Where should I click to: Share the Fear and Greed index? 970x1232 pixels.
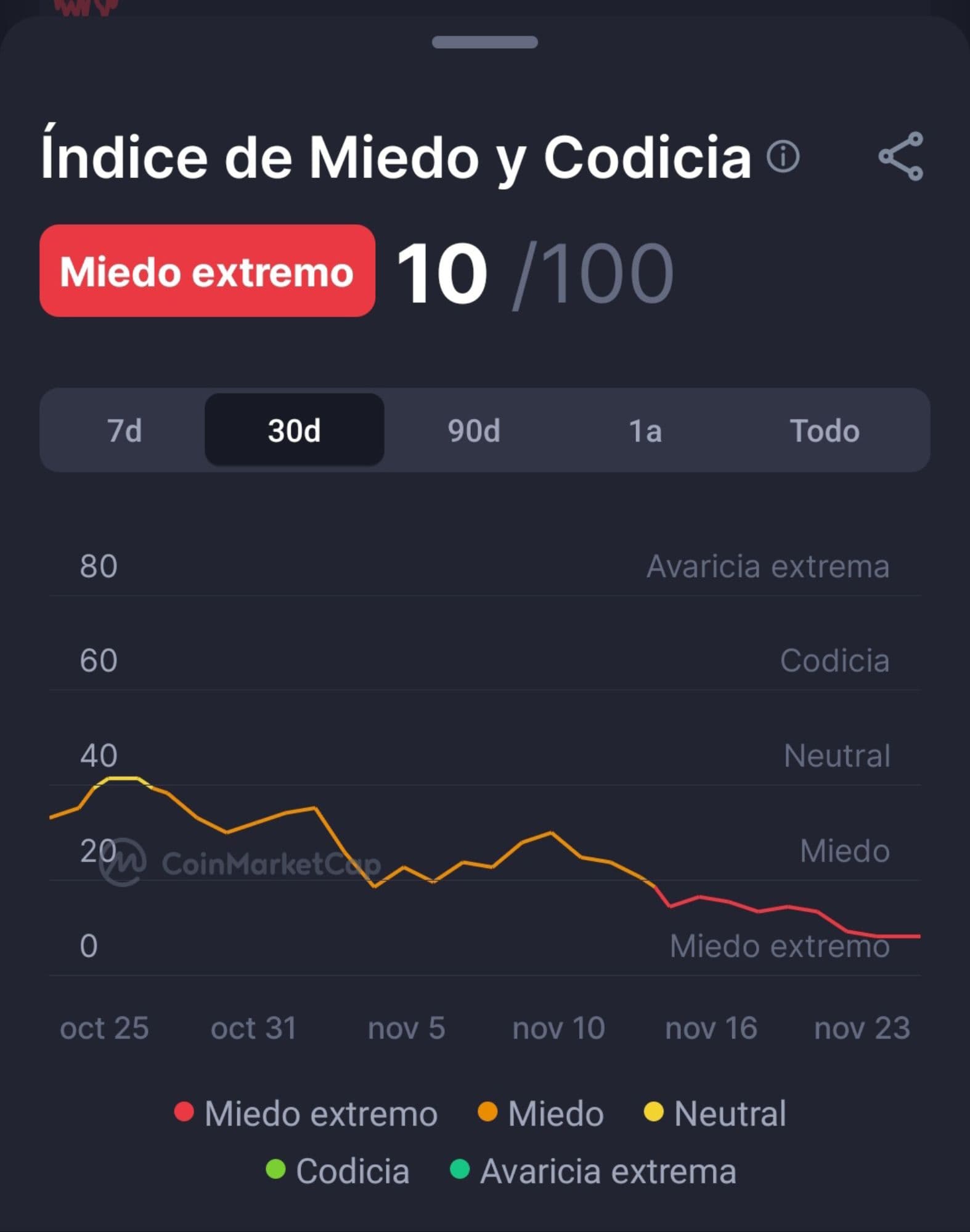point(900,156)
